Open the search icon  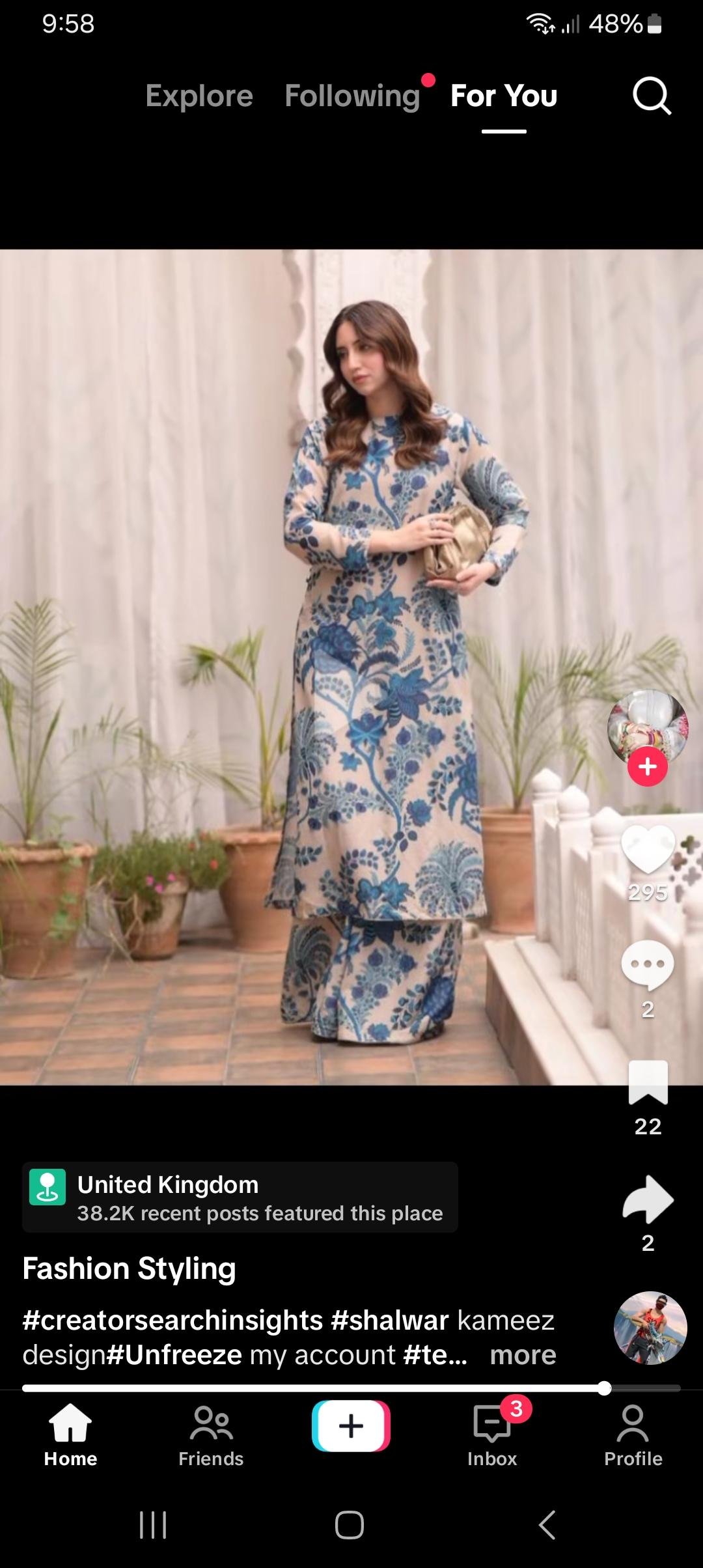tap(652, 96)
